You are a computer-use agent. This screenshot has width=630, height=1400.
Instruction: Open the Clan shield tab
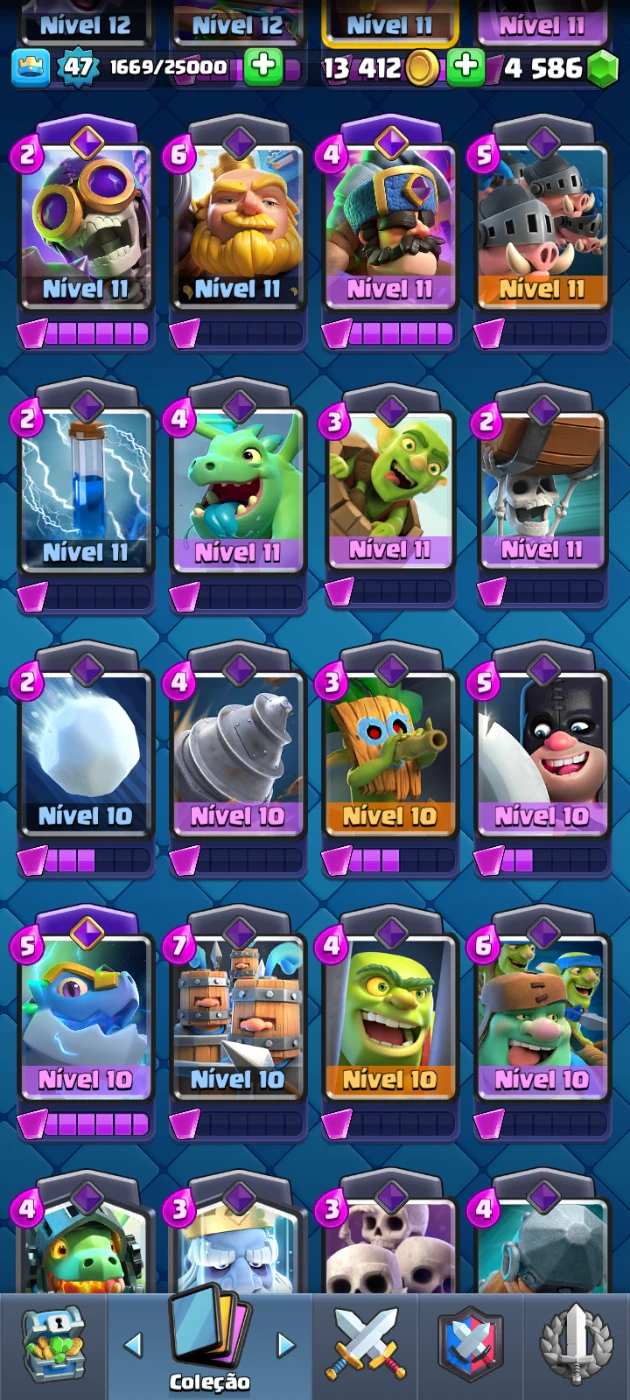pyautogui.click(x=470, y=1345)
